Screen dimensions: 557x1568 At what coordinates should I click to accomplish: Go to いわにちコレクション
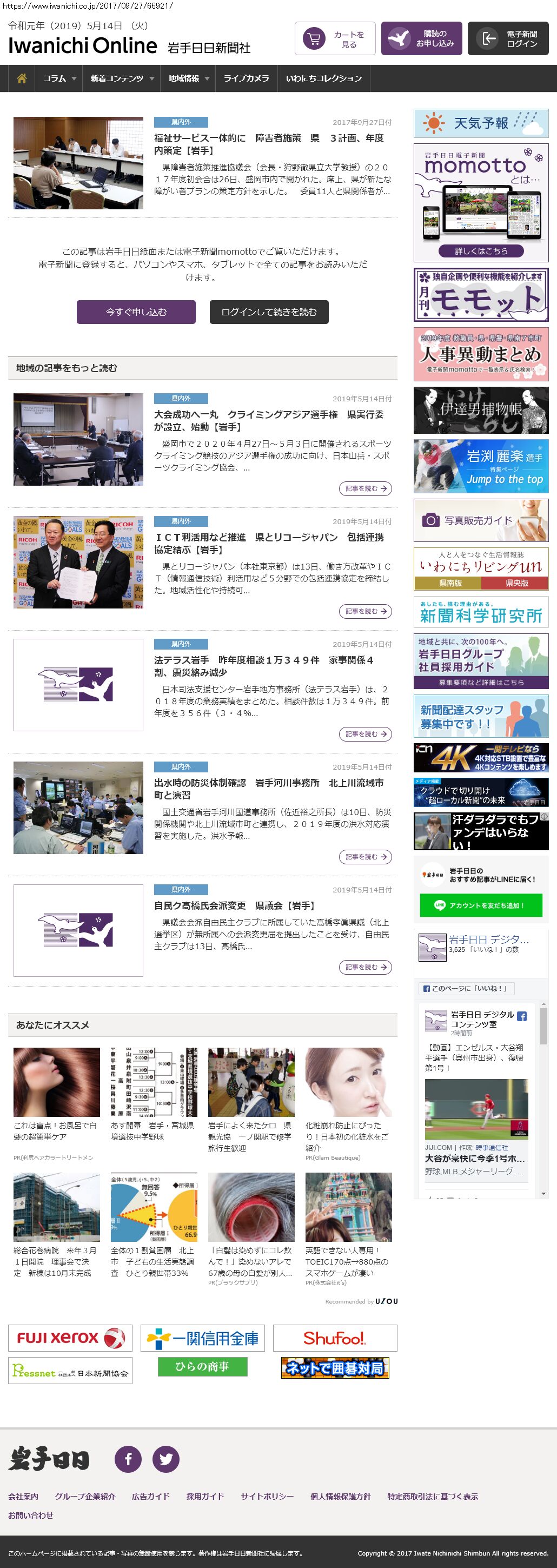point(323,78)
